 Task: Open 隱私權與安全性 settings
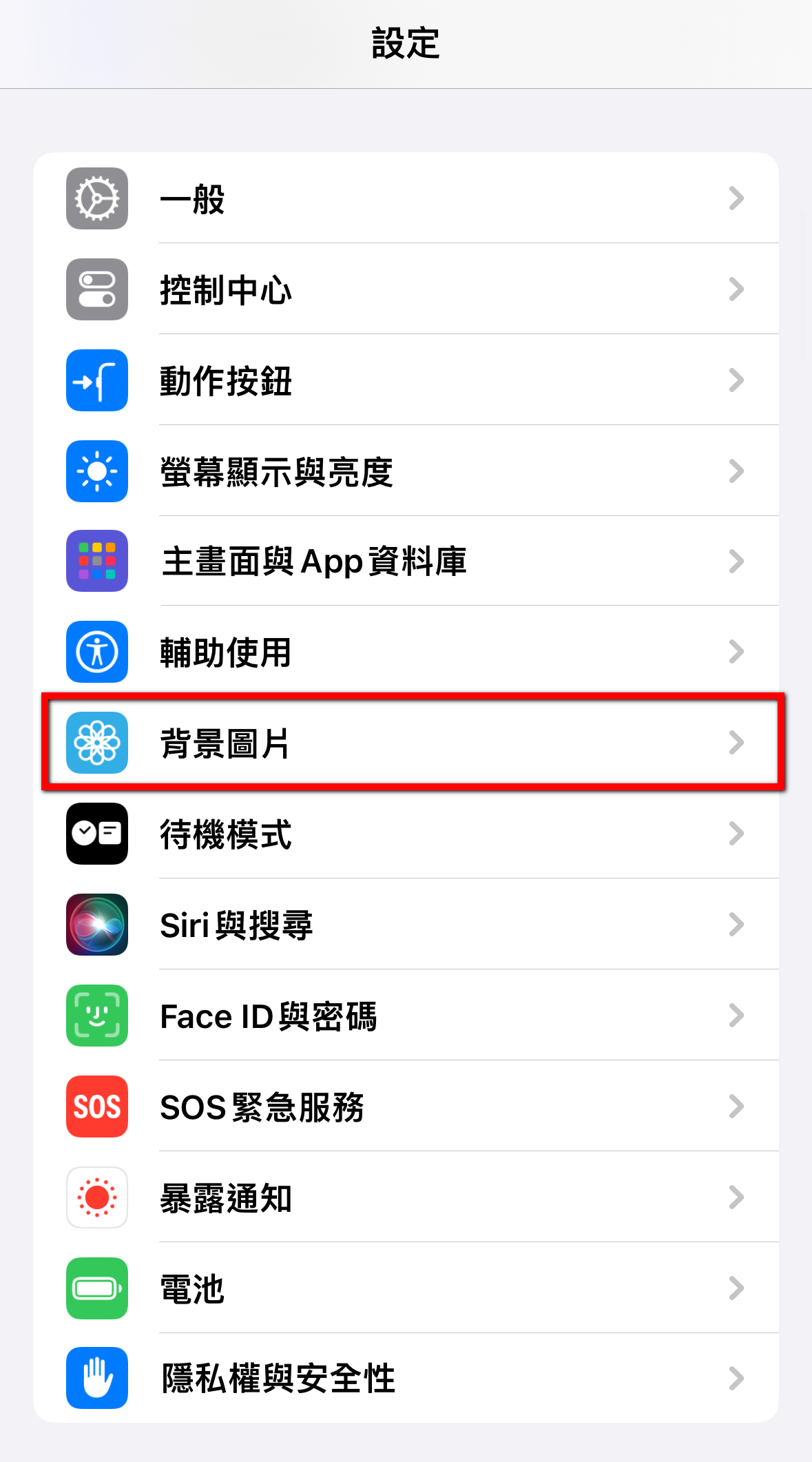click(406, 1378)
